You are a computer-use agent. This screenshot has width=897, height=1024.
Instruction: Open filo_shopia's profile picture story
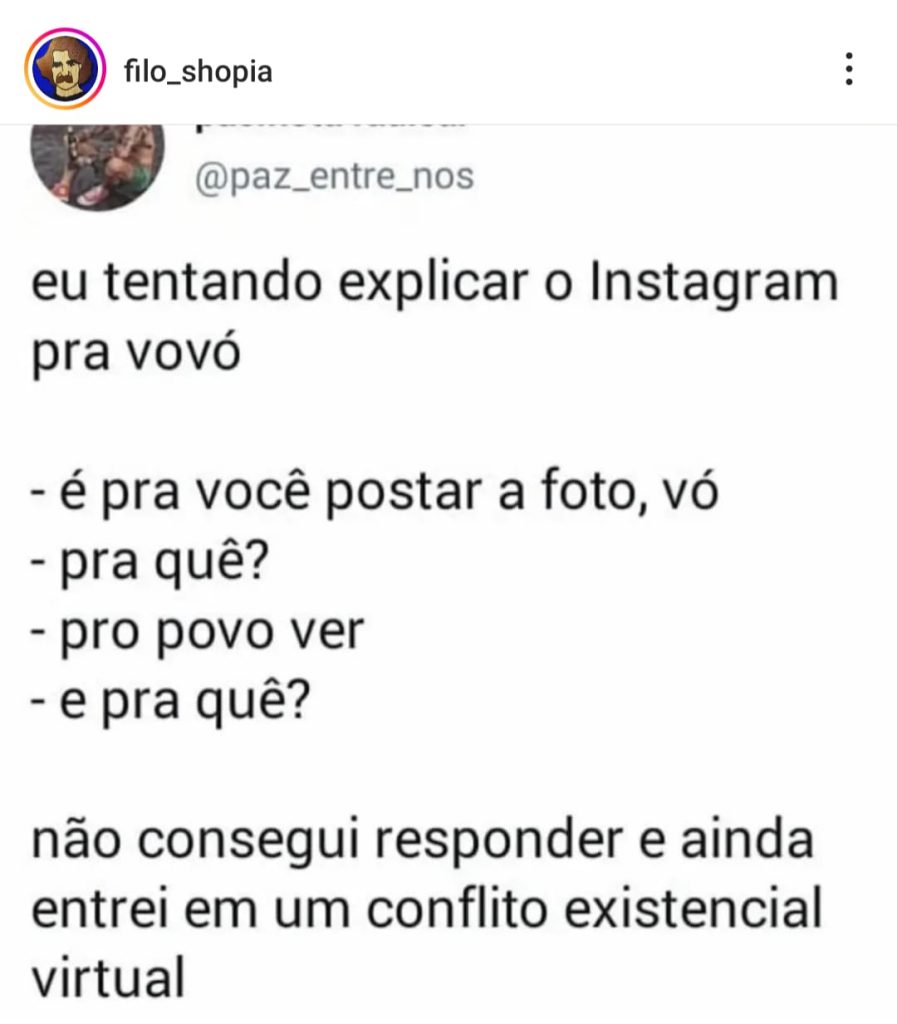66,71
